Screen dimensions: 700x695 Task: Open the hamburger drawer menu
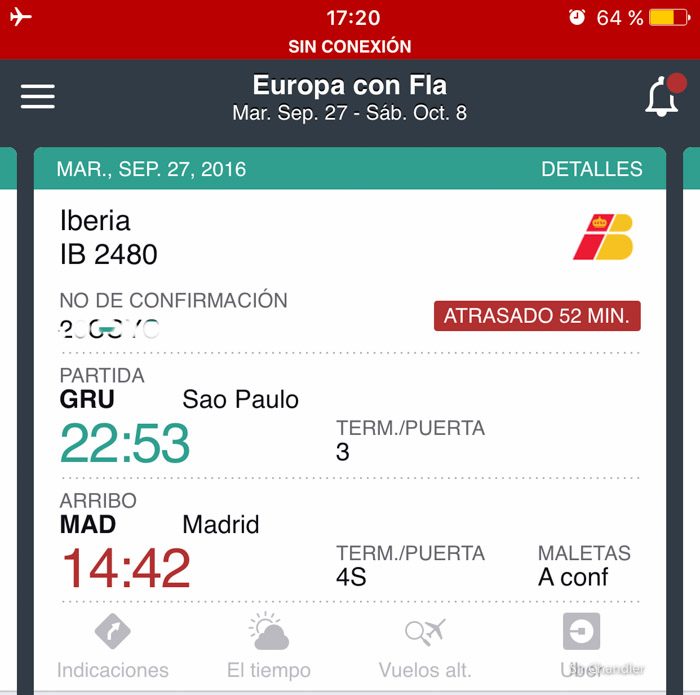[x=38, y=97]
